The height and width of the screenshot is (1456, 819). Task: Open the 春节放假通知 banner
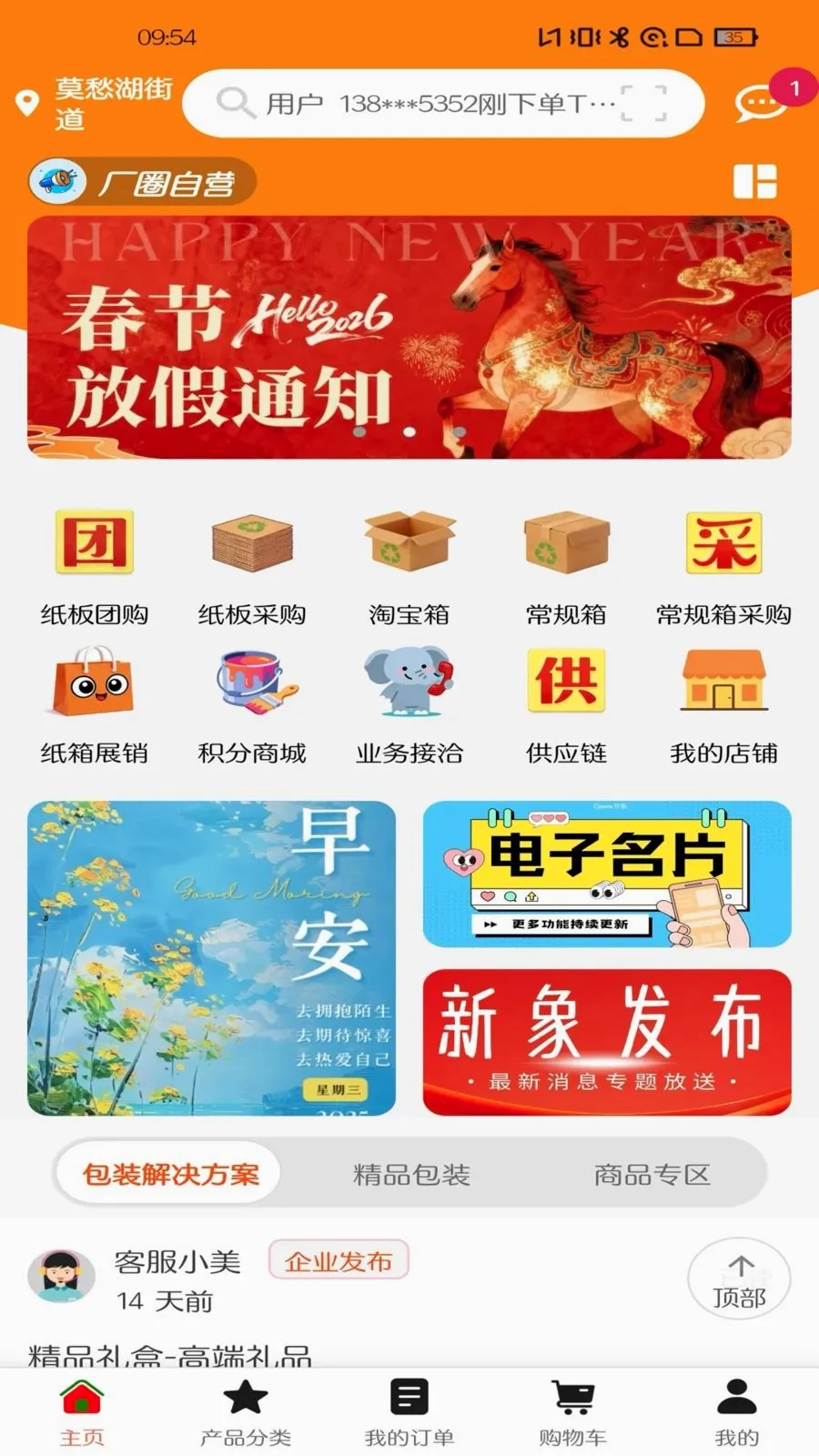click(x=409, y=338)
